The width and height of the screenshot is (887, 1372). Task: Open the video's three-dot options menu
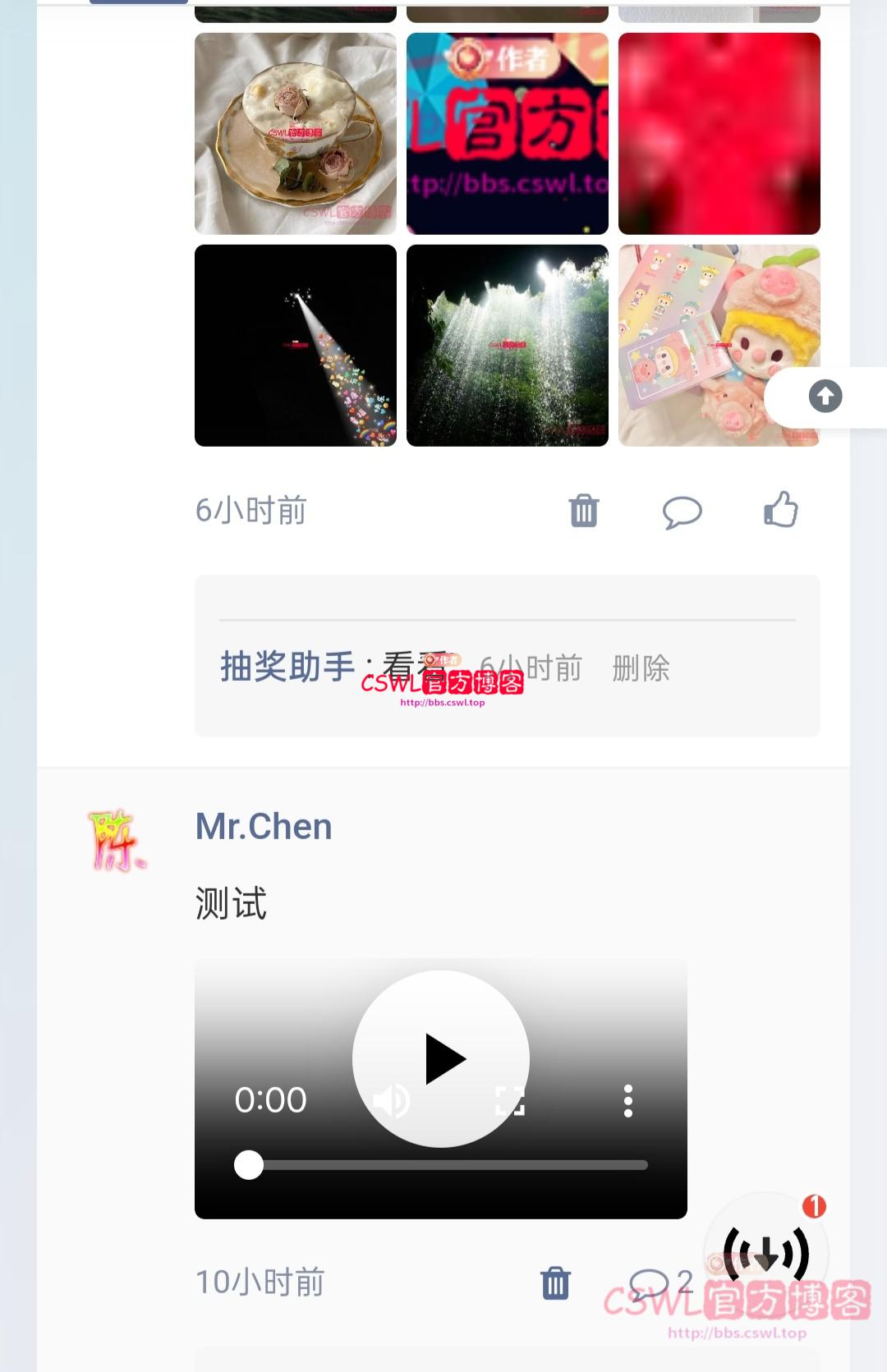(x=628, y=1101)
